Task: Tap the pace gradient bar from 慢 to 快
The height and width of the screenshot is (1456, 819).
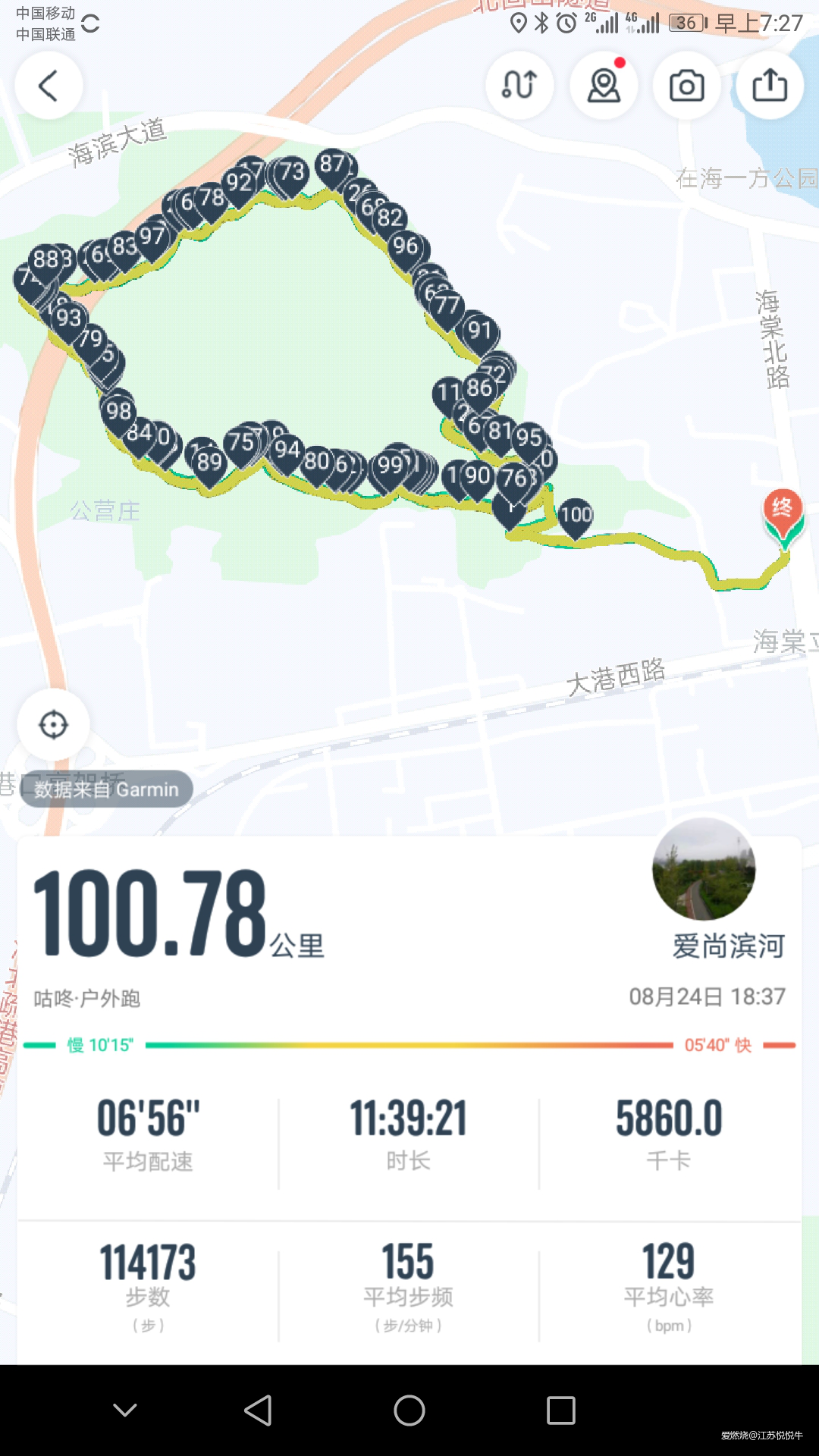Action: click(409, 1045)
